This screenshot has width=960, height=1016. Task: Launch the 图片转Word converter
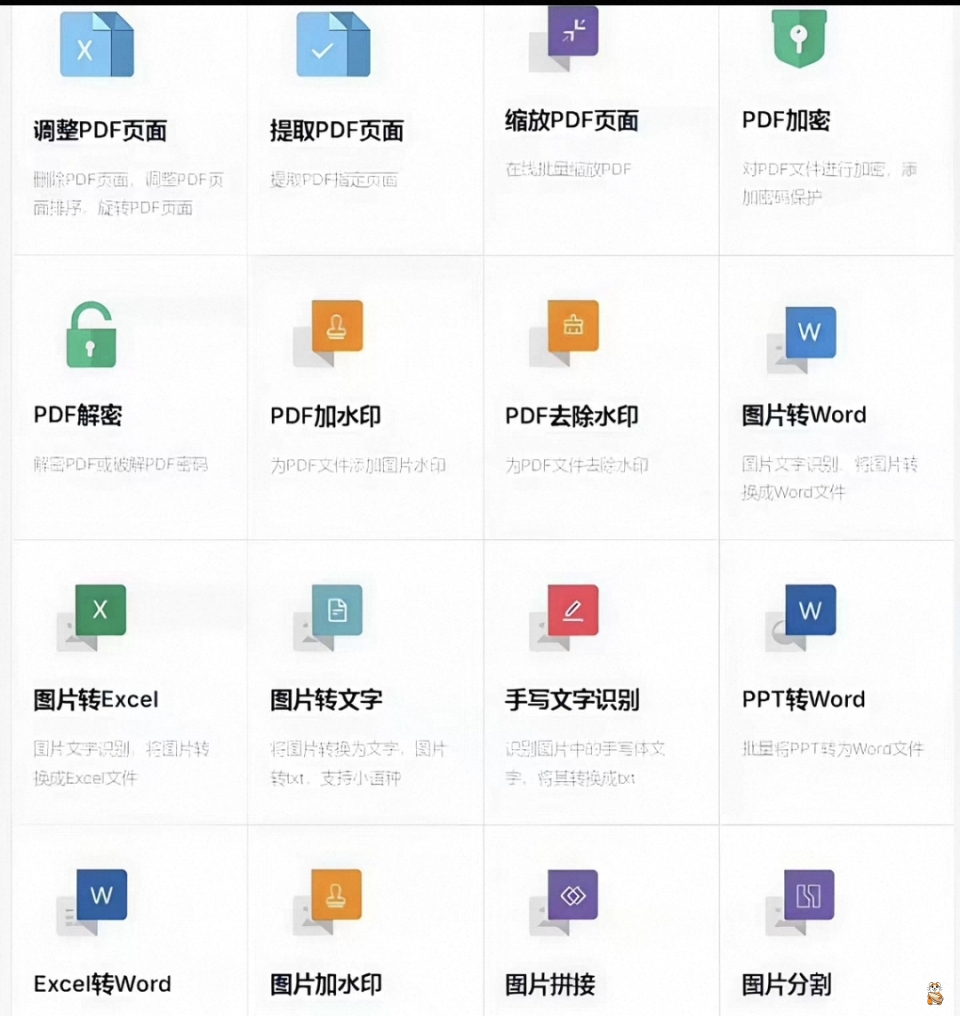[804, 415]
